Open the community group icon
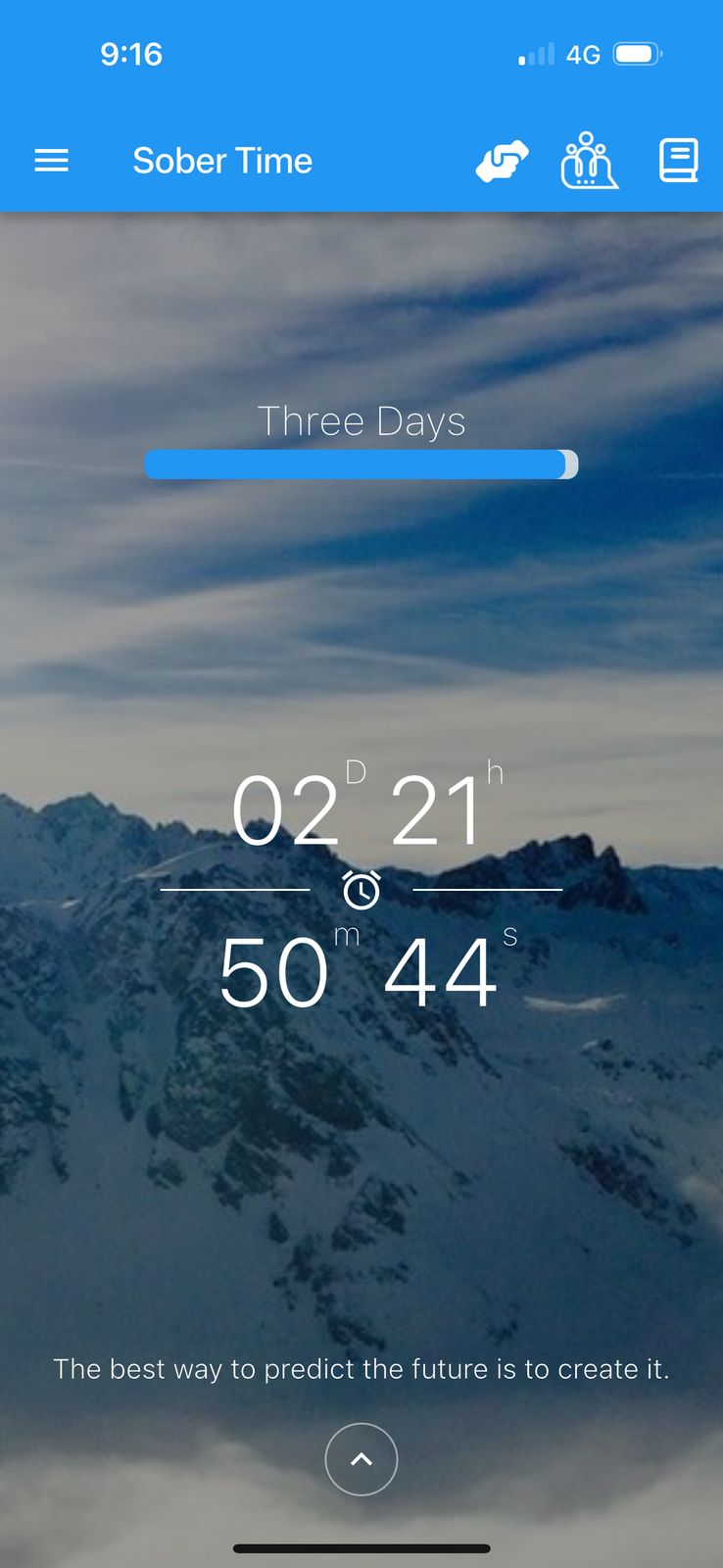The width and height of the screenshot is (723, 1568). click(x=589, y=161)
